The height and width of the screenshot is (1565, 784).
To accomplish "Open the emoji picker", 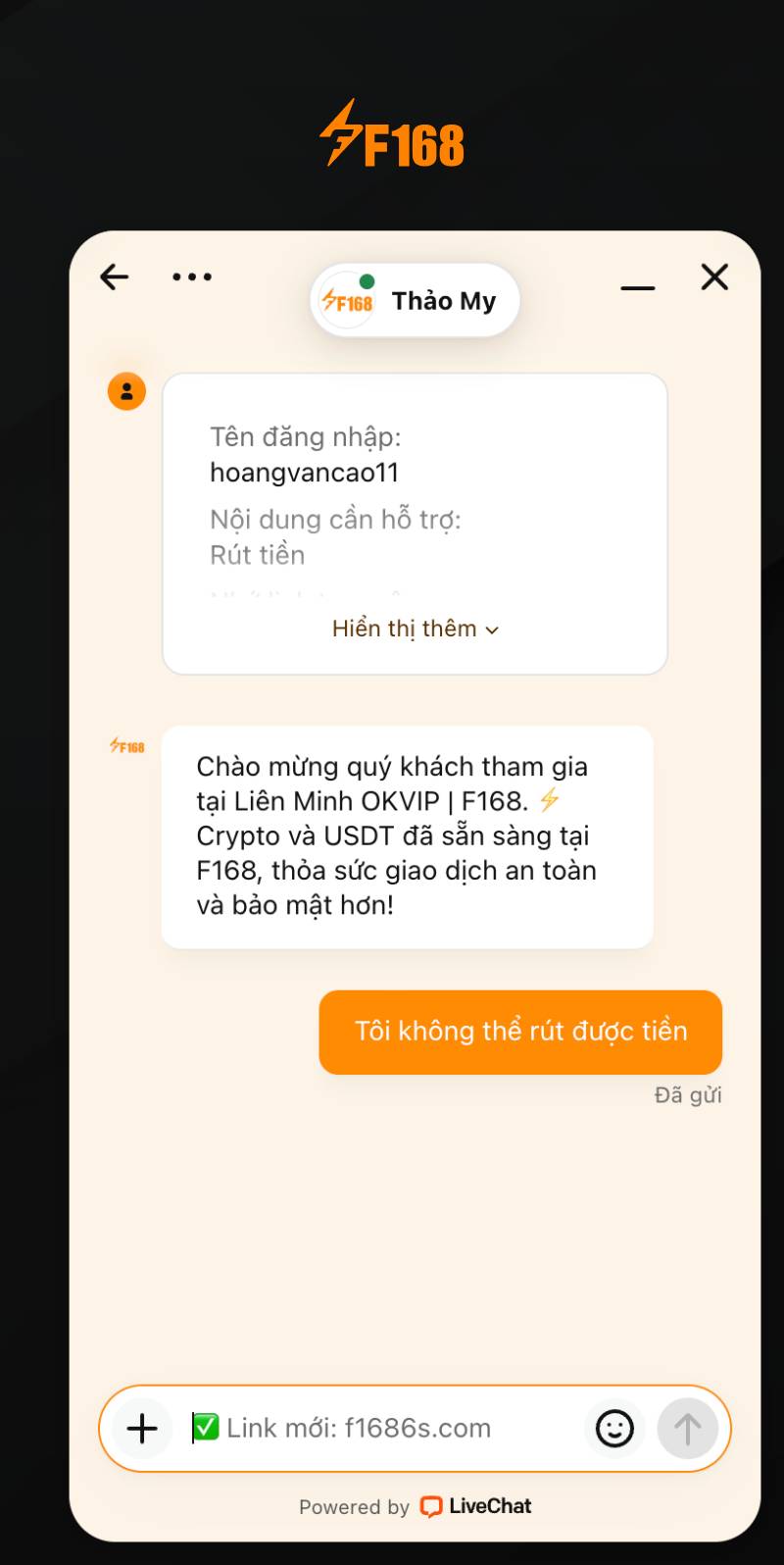I will [615, 1429].
